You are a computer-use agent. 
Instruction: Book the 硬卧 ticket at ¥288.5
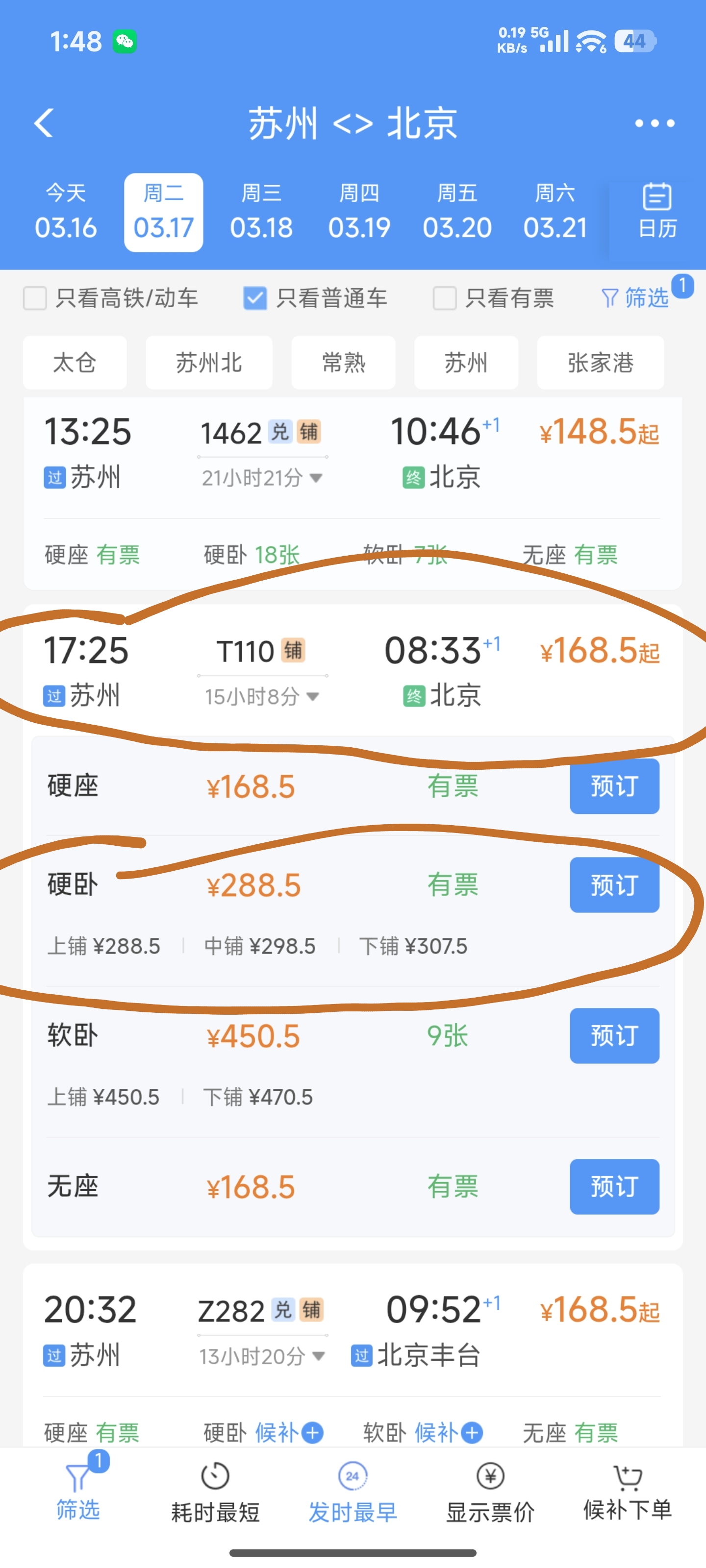click(614, 885)
